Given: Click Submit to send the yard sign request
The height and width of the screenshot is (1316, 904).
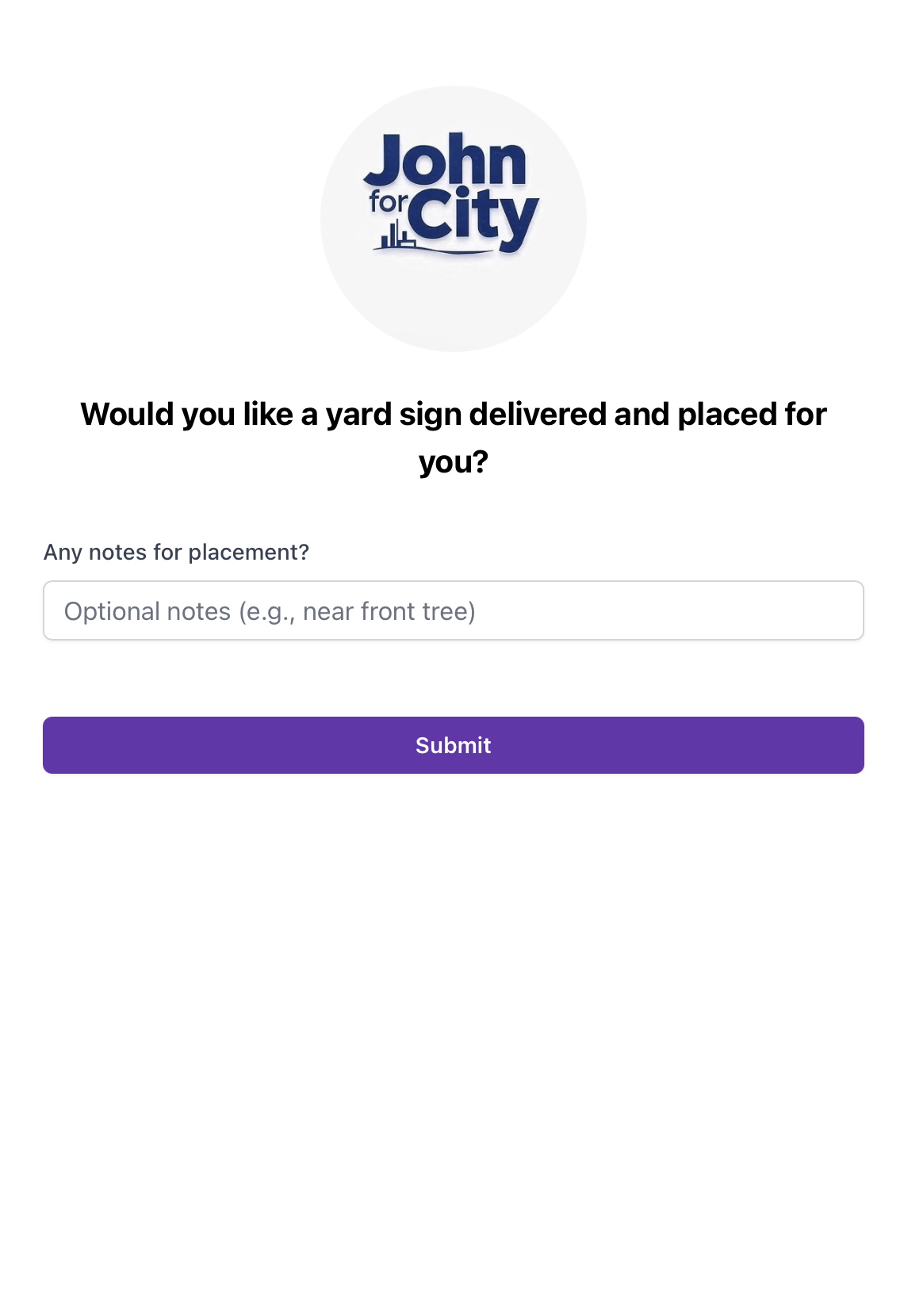Looking at the screenshot, I should point(452,744).
